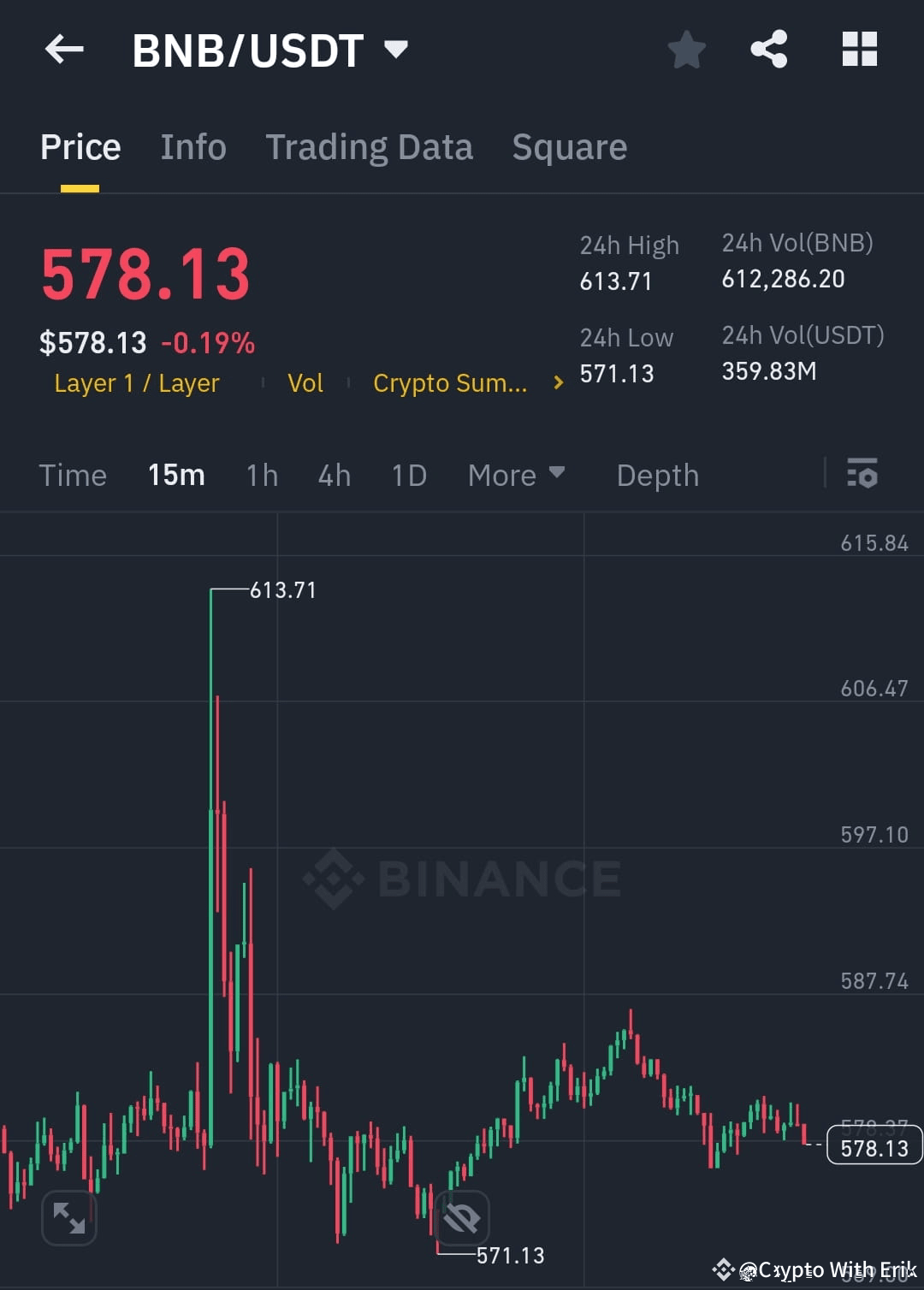Hide chart markers with the eye-slash icon
Screen dimensions: 924x1290
(x=462, y=1217)
